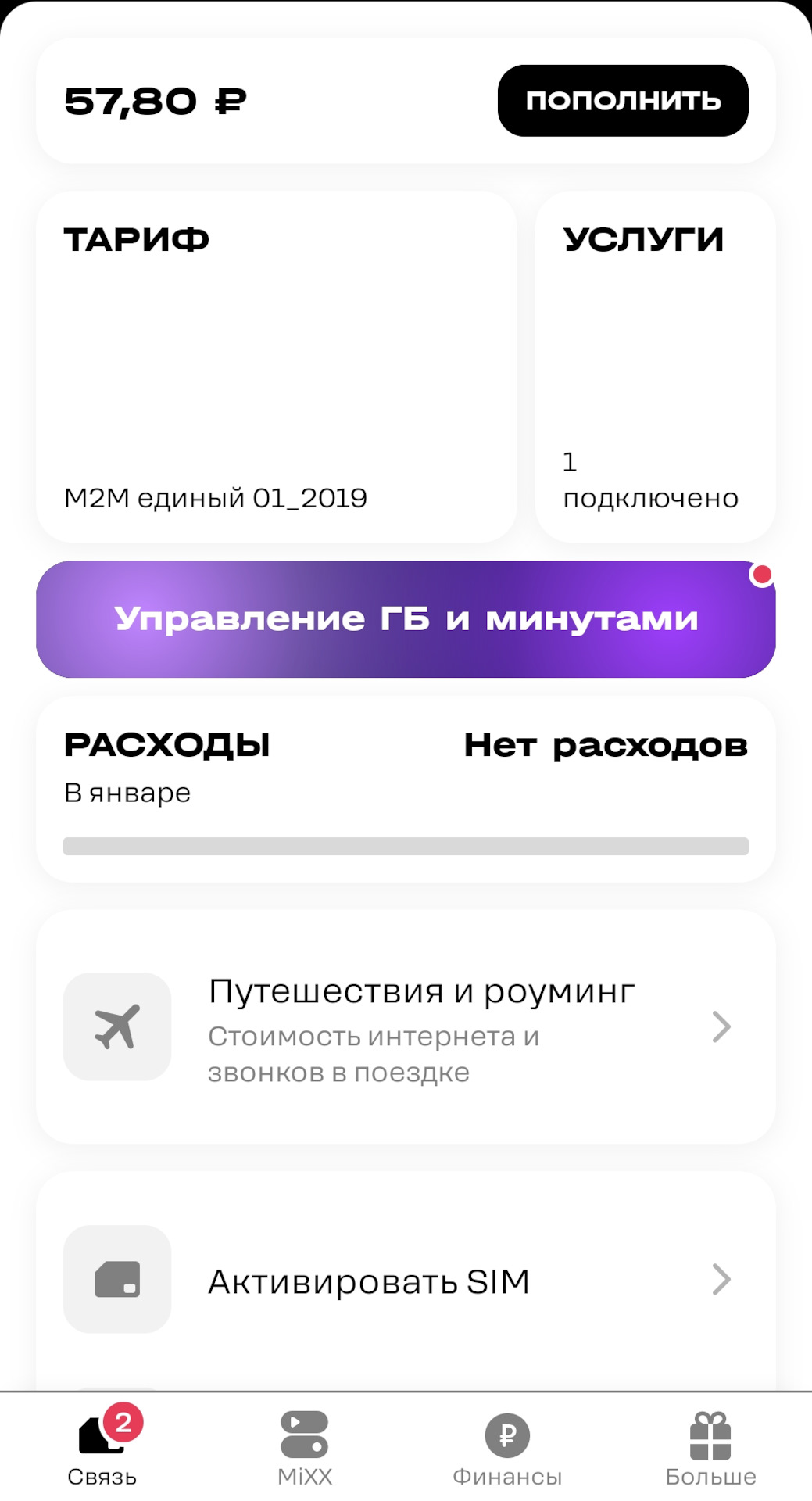Tap the Пополнить top-up button
The image size is (812, 1501).
(x=623, y=101)
